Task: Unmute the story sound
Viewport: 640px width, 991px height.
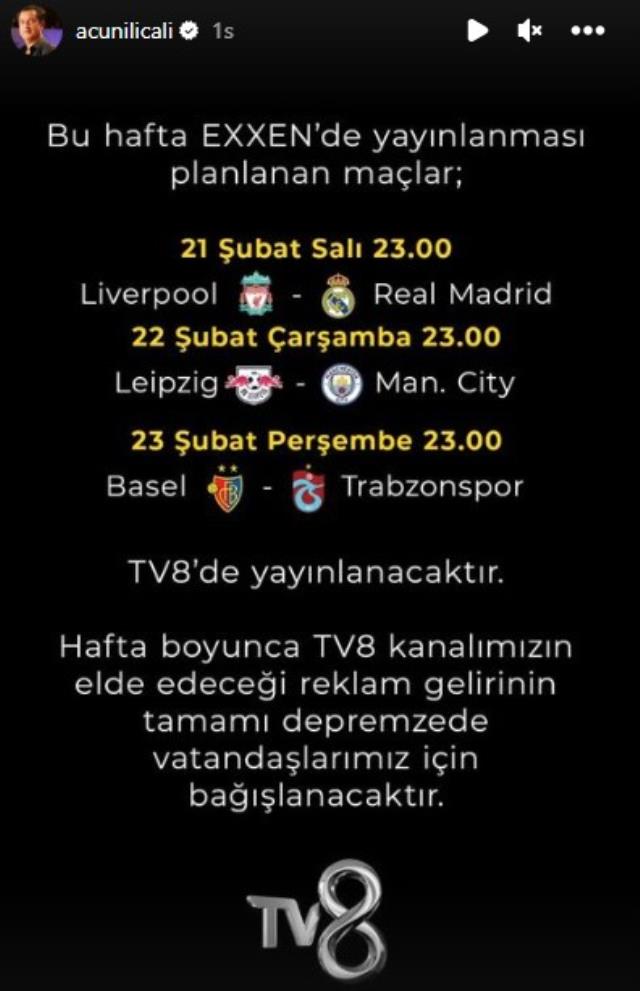Action: pos(530,31)
